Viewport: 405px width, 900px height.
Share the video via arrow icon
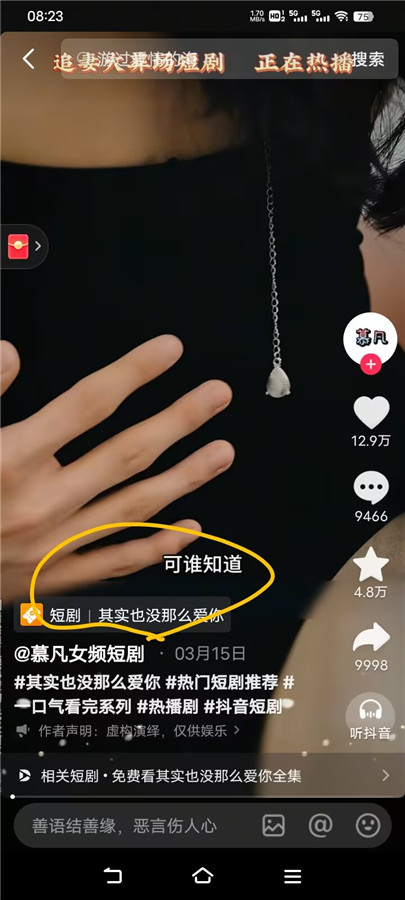click(x=371, y=638)
